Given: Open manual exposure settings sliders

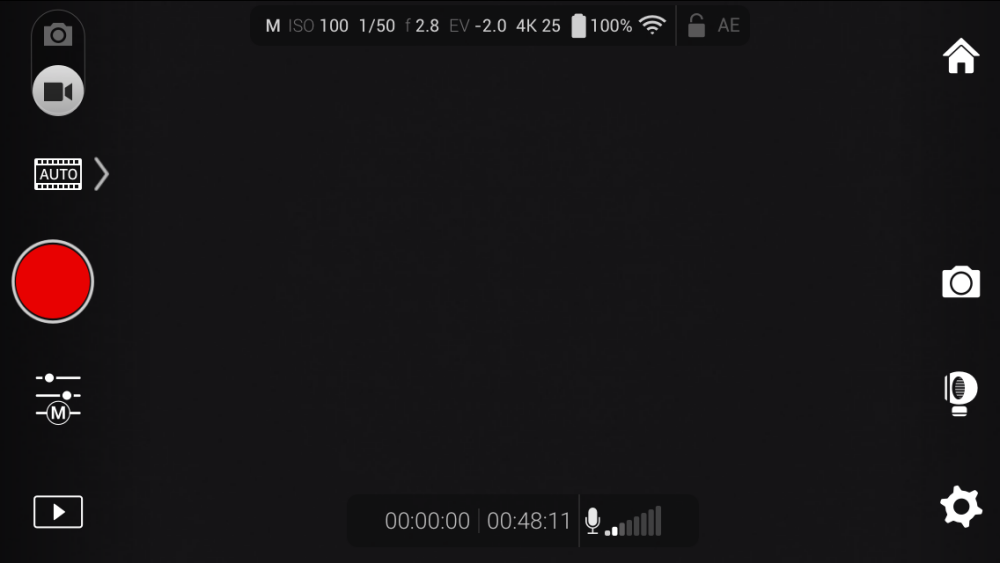Looking at the screenshot, I should click(x=58, y=397).
